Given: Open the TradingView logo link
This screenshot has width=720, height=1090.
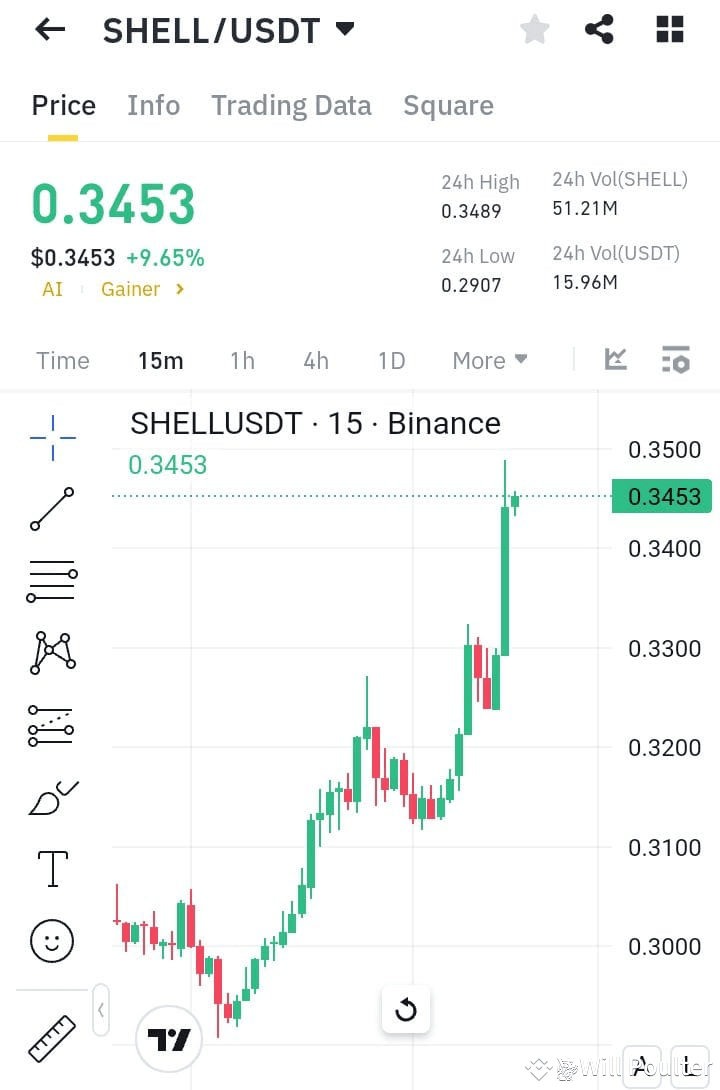Looking at the screenshot, I should pos(168,1040).
